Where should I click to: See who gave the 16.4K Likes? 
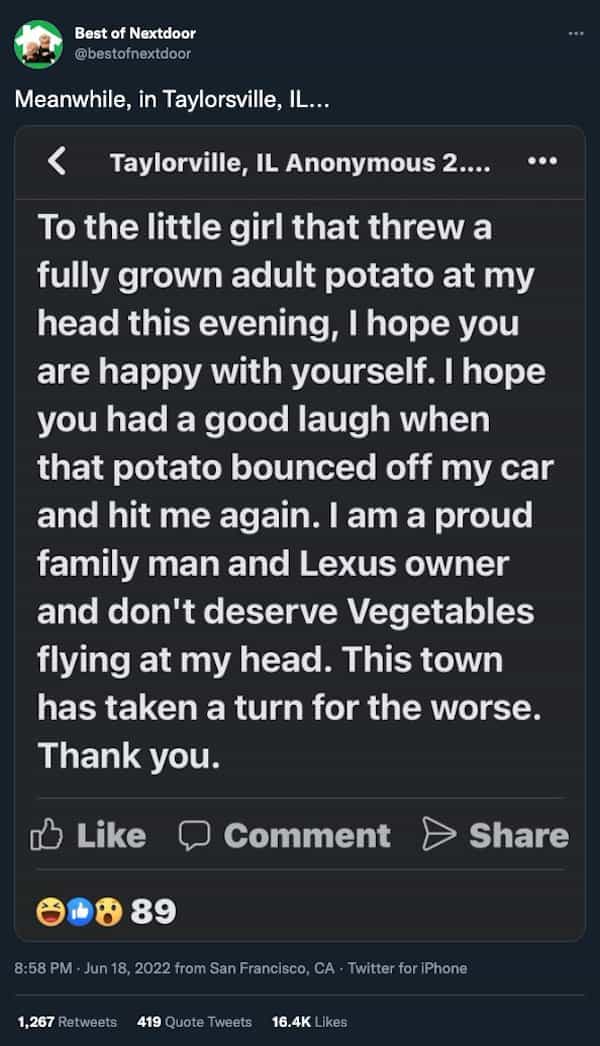tap(309, 1021)
